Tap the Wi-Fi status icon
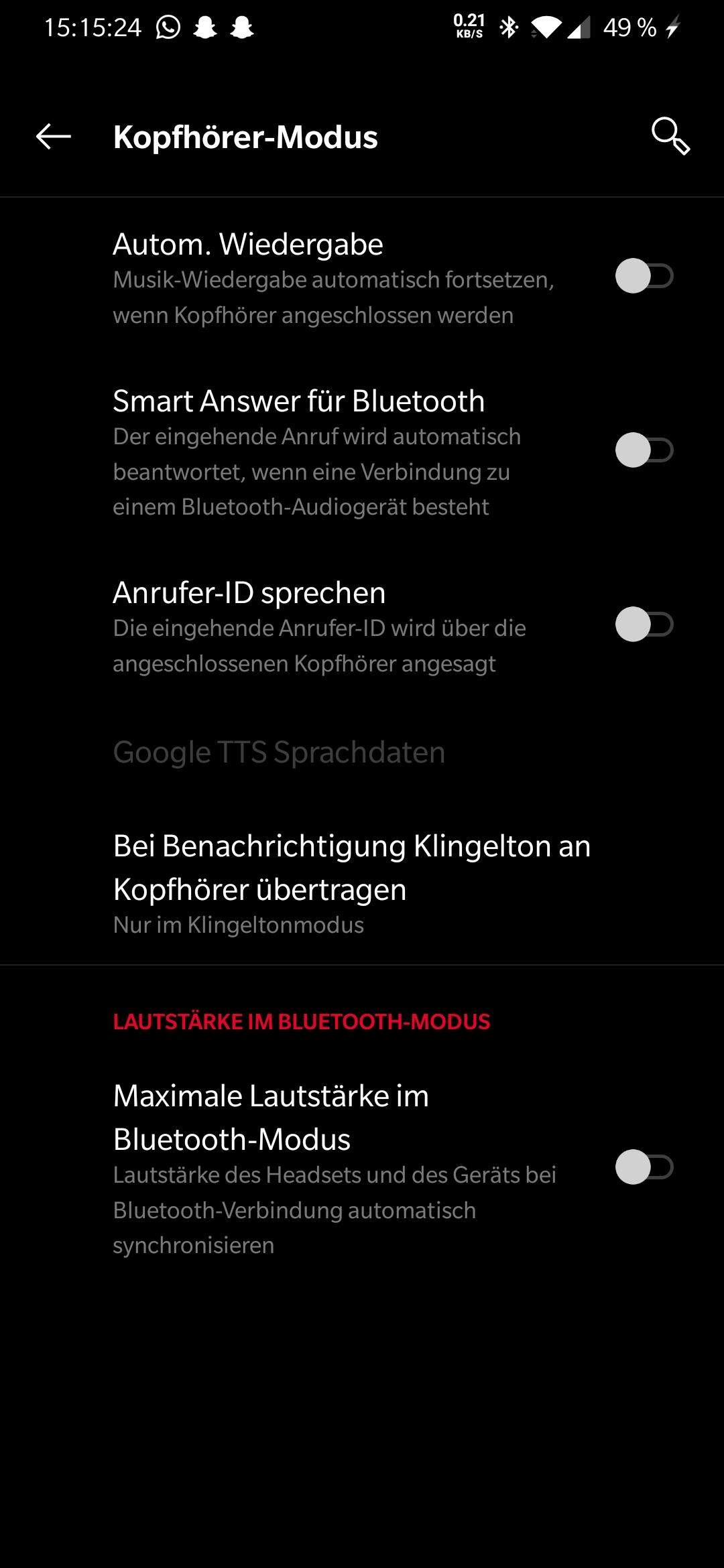This screenshot has height=1568, width=724. click(546, 28)
